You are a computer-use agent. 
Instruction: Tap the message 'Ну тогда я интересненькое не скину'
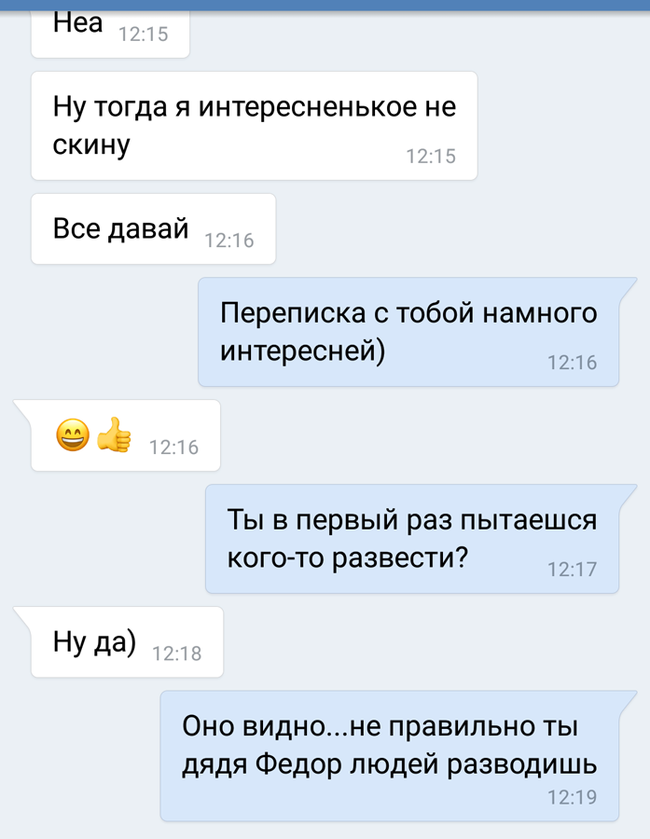tap(254, 125)
